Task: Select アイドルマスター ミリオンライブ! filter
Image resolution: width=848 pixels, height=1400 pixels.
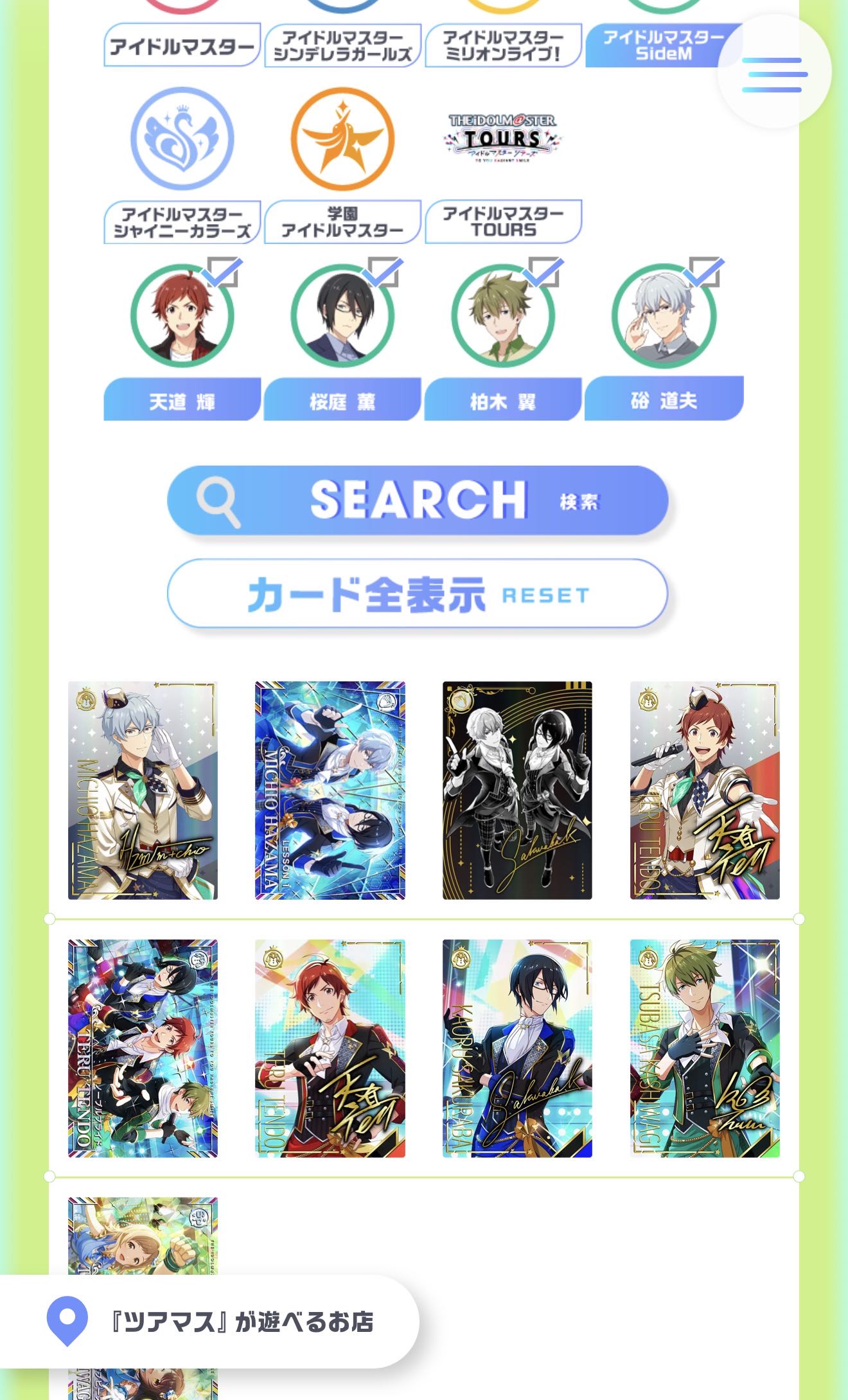Action: click(503, 45)
